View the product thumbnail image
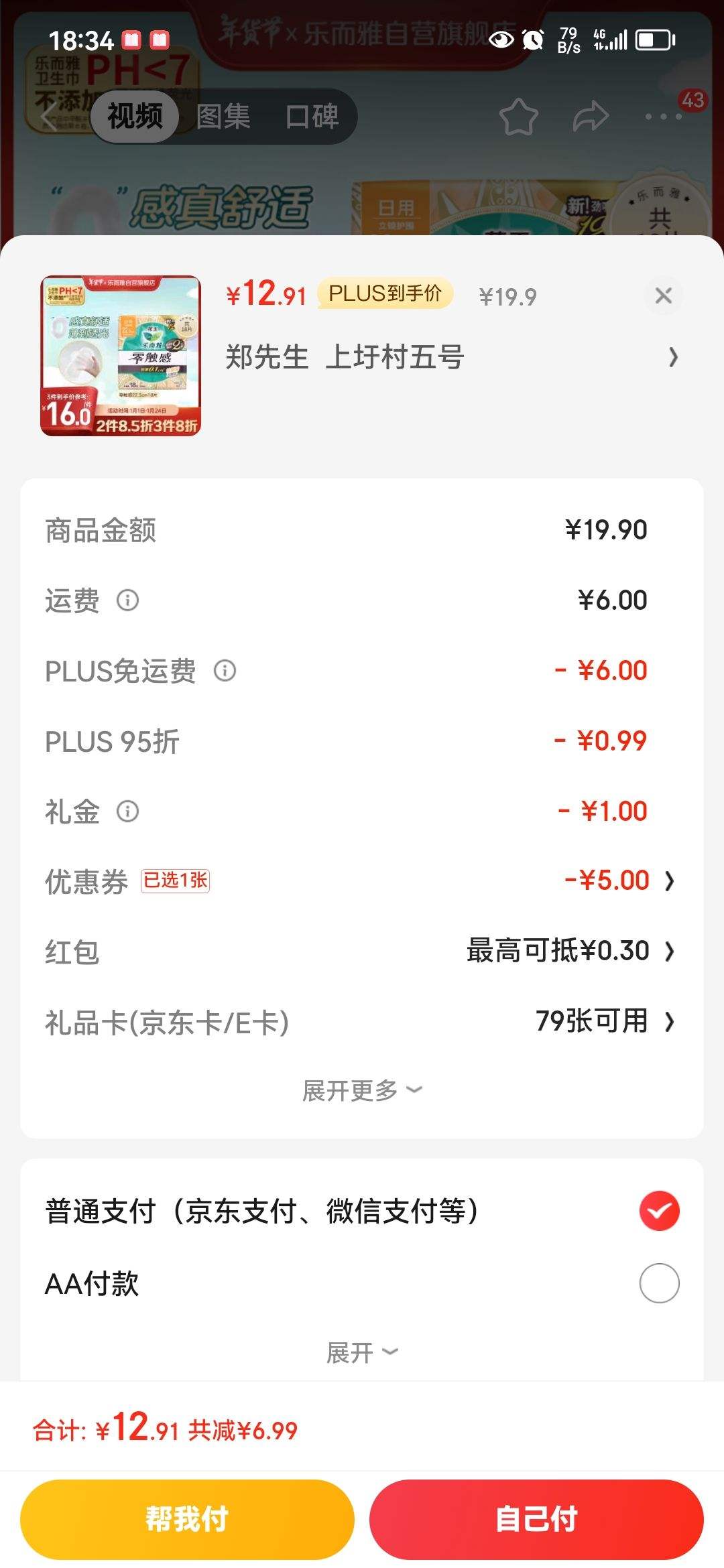 (x=121, y=356)
